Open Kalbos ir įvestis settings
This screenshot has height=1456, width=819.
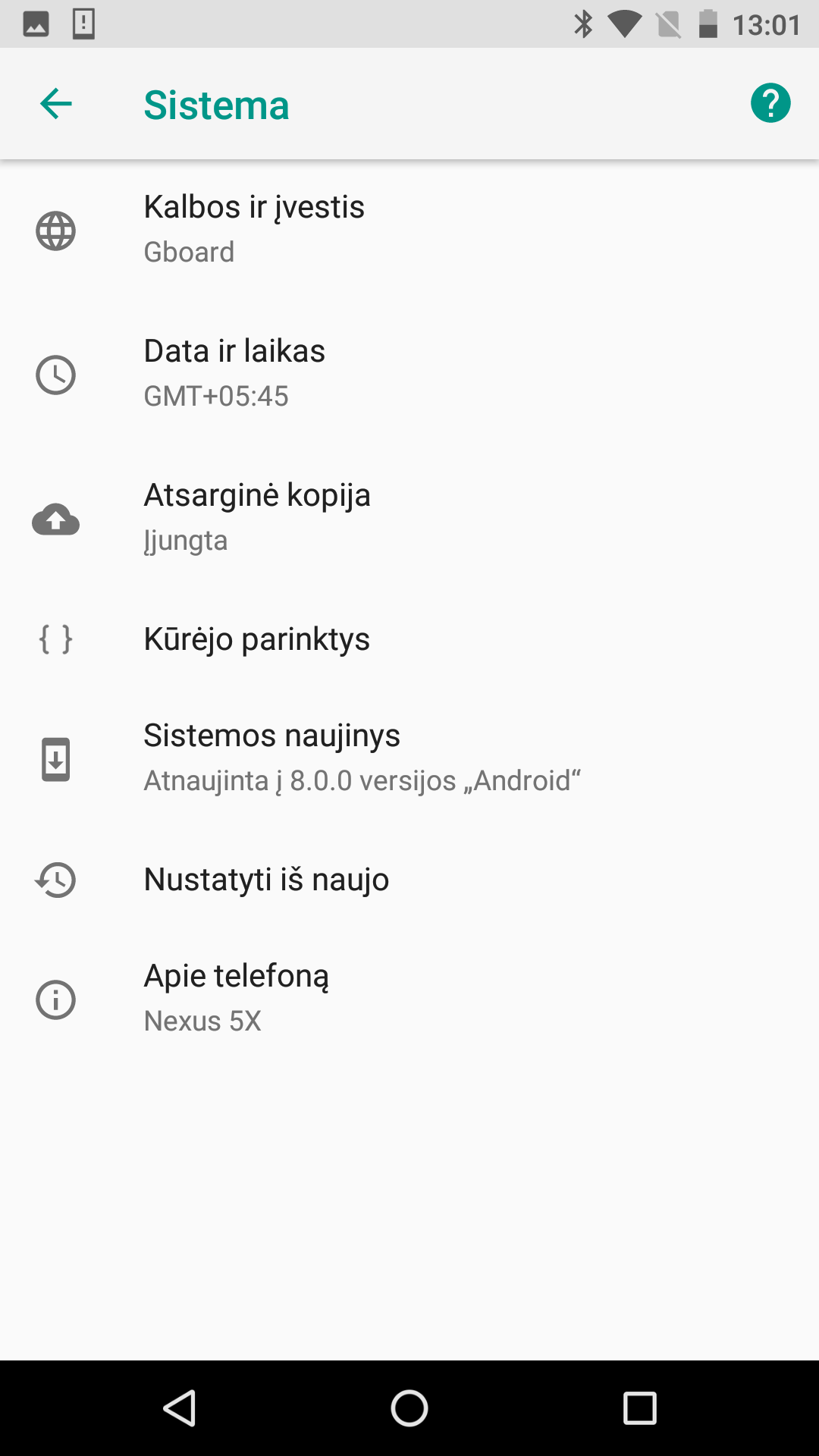point(409,231)
